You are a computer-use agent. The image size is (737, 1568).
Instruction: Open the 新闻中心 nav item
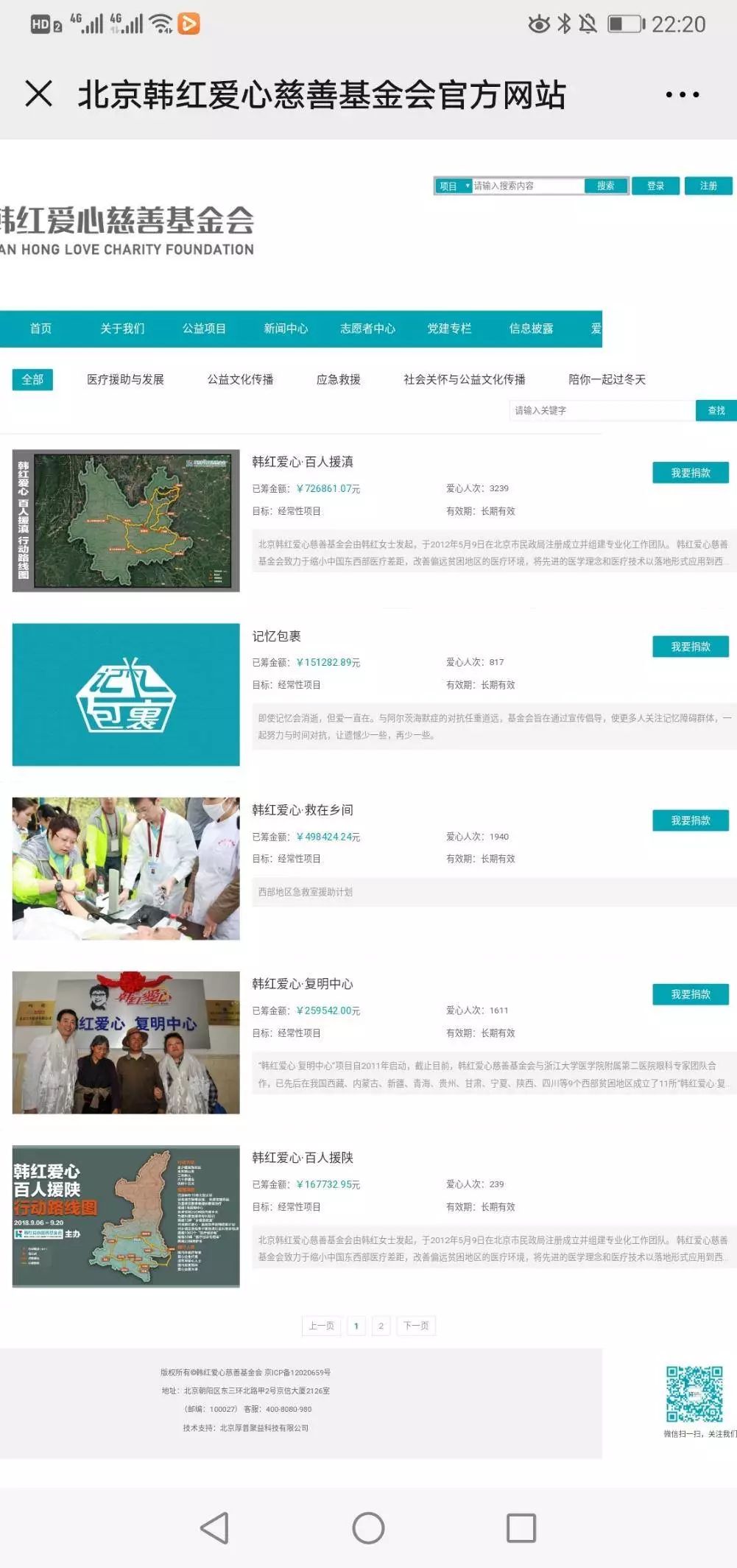tap(286, 328)
